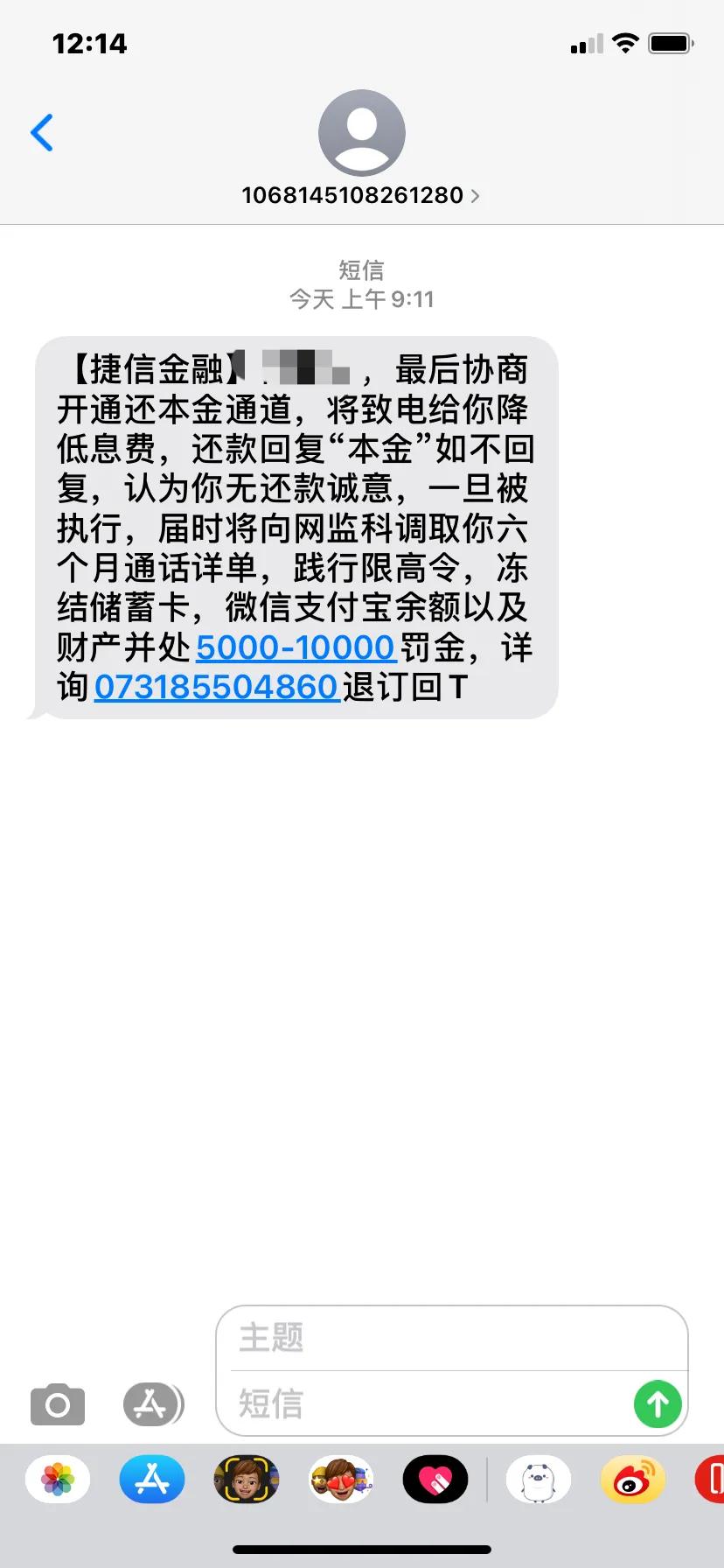Tap the 5000-10000 link in the message

click(x=295, y=647)
